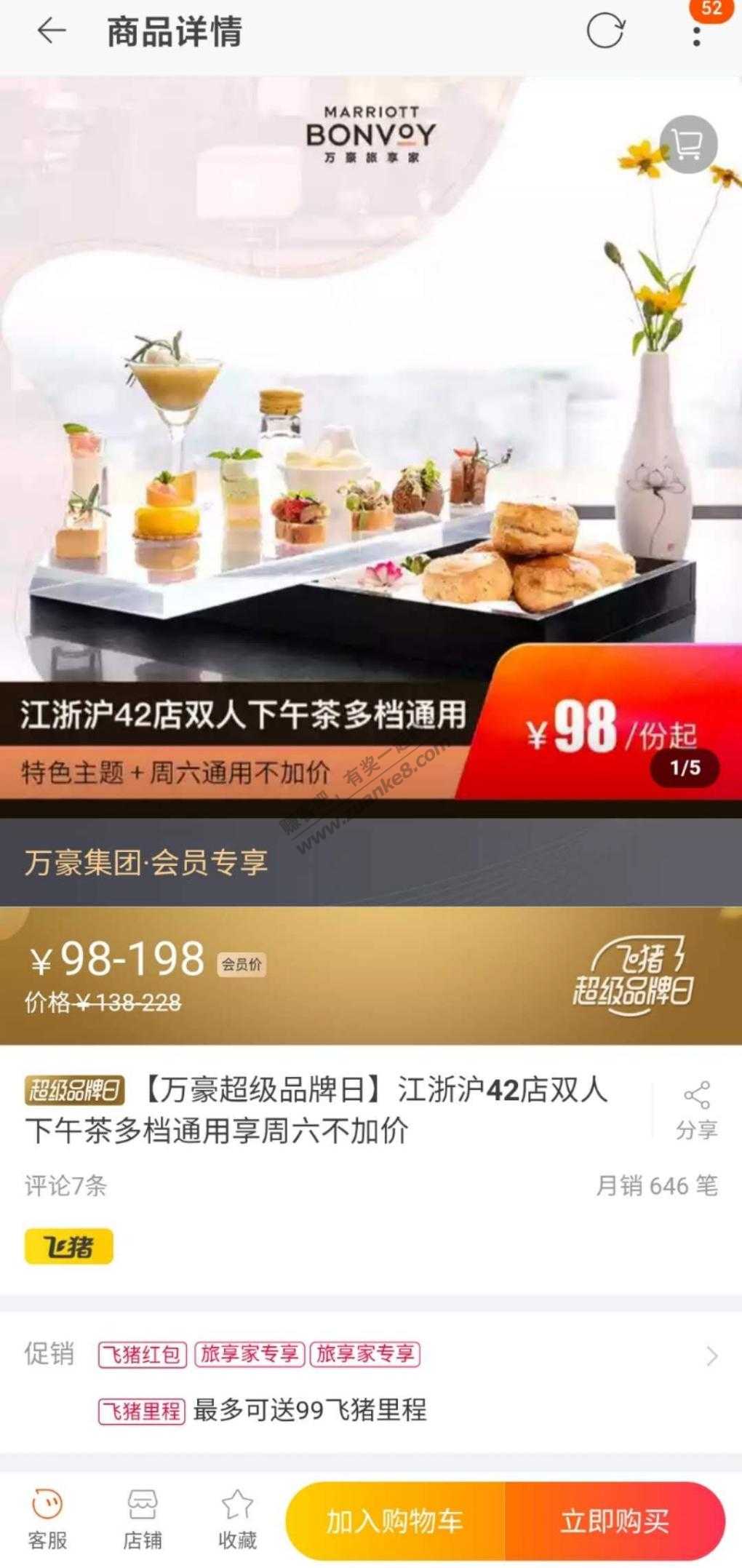The width and height of the screenshot is (742, 1568).
Task: Expand the 促销 promotions row
Action: [711, 1356]
